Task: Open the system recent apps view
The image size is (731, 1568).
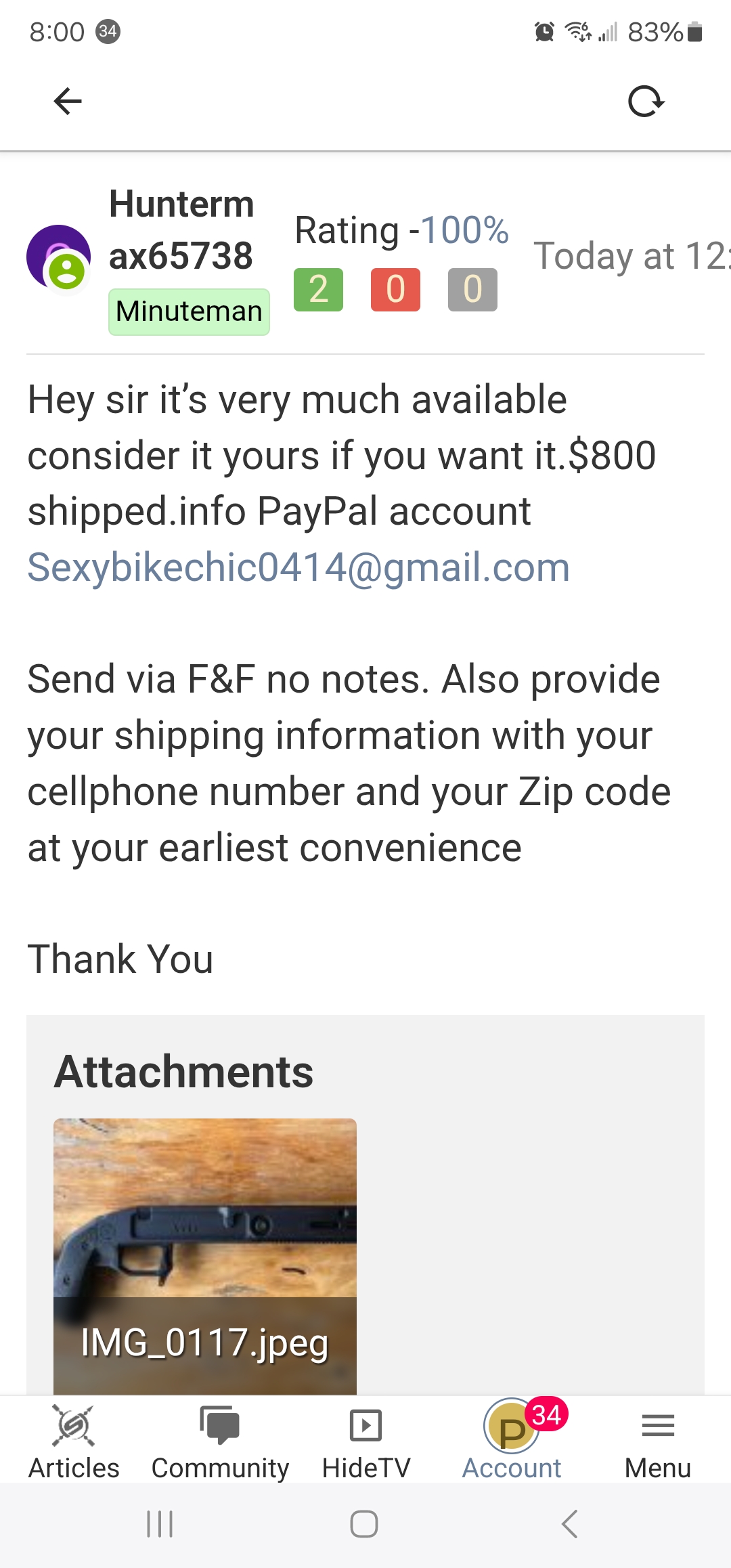Action: [x=160, y=1524]
